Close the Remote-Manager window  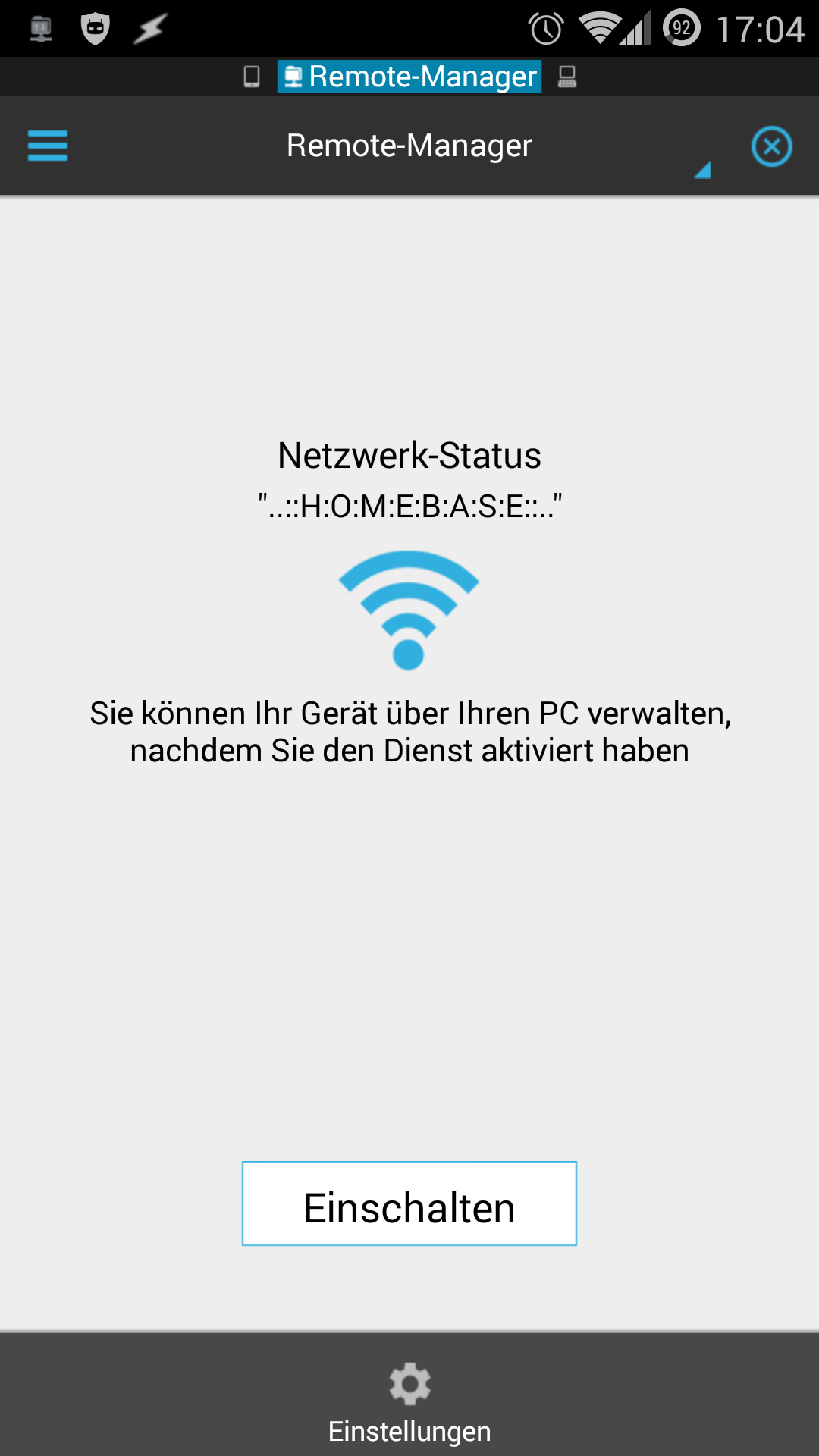pos(771,146)
